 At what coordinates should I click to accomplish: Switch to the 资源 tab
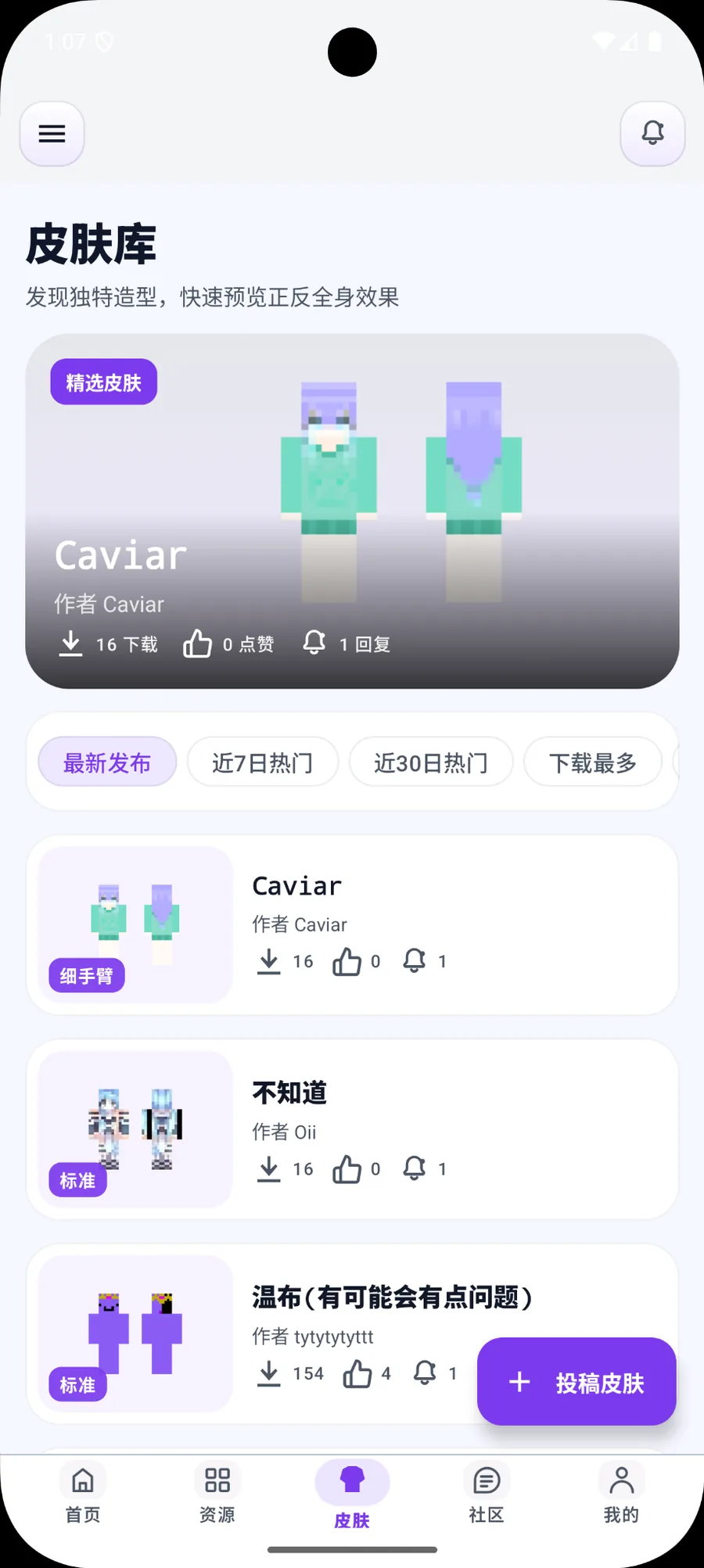coord(217,1494)
